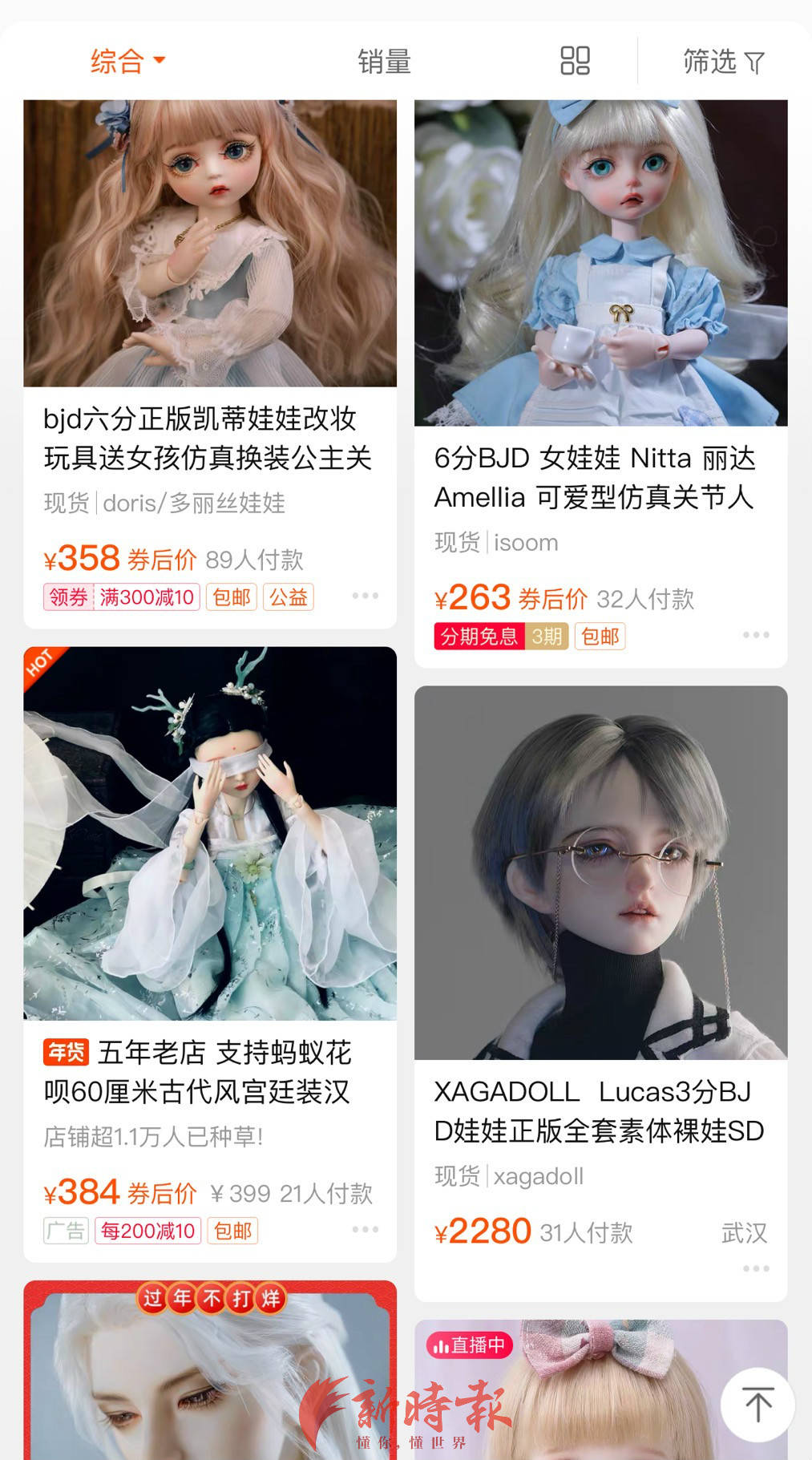Open the 过年不打烊 white-haired doll card
The width and height of the screenshot is (812, 1460).
coord(209,1379)
